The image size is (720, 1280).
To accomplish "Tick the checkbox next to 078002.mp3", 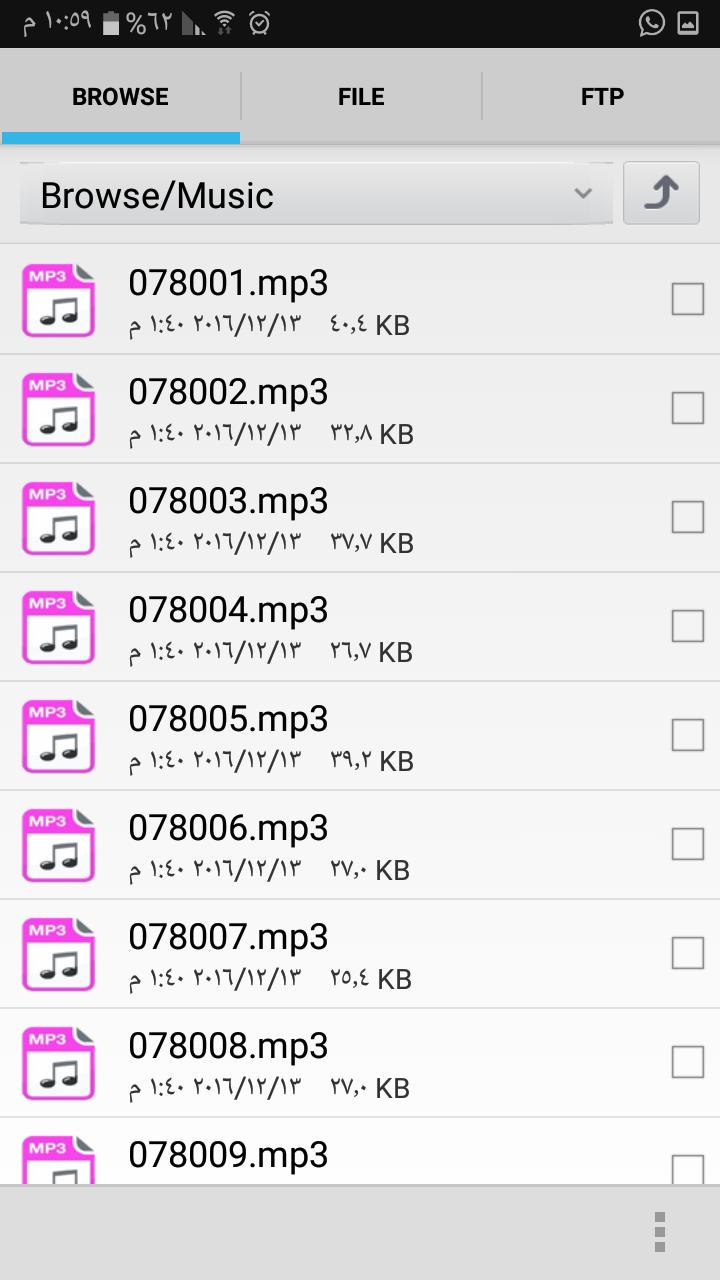I will [x=687, y=408].
